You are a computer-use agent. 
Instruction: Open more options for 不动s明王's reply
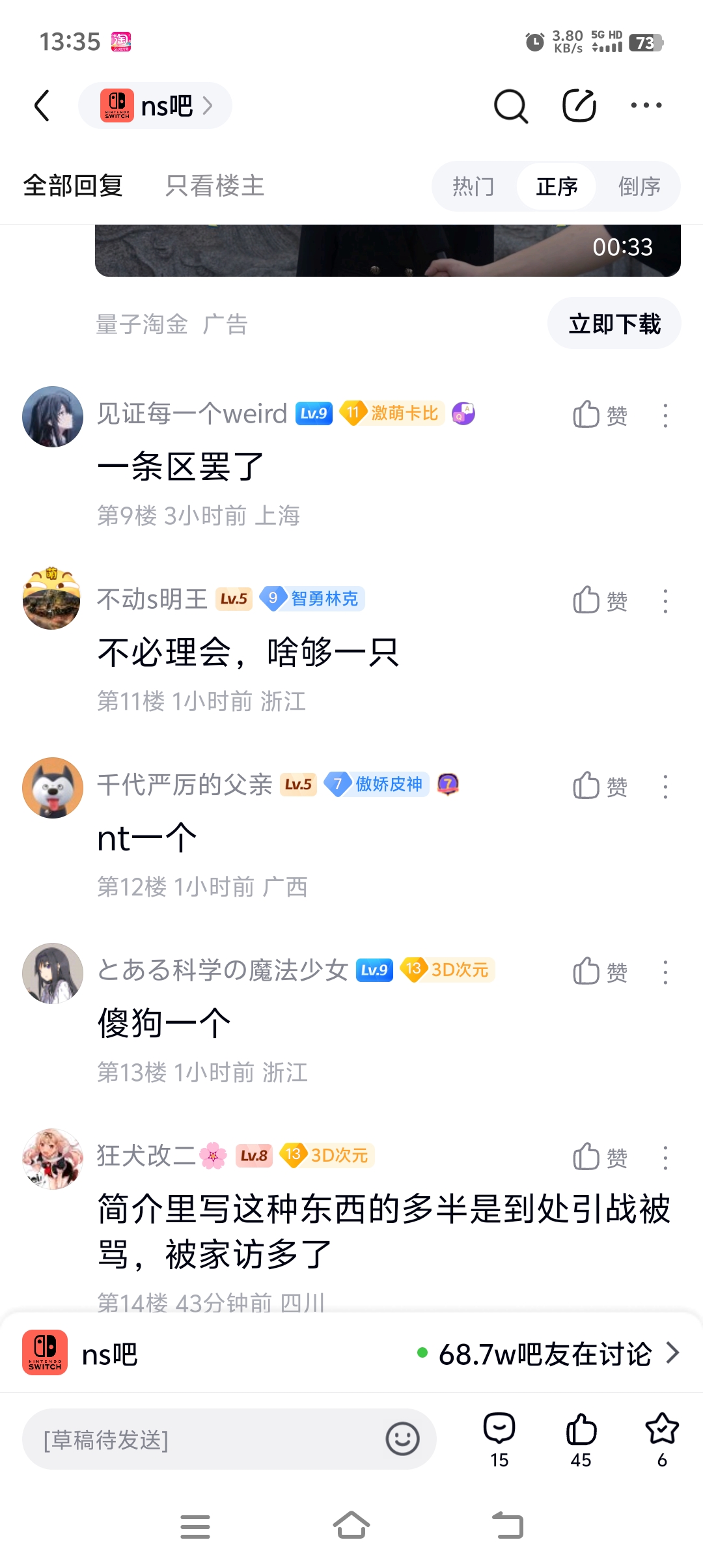(x=665, y=601)
